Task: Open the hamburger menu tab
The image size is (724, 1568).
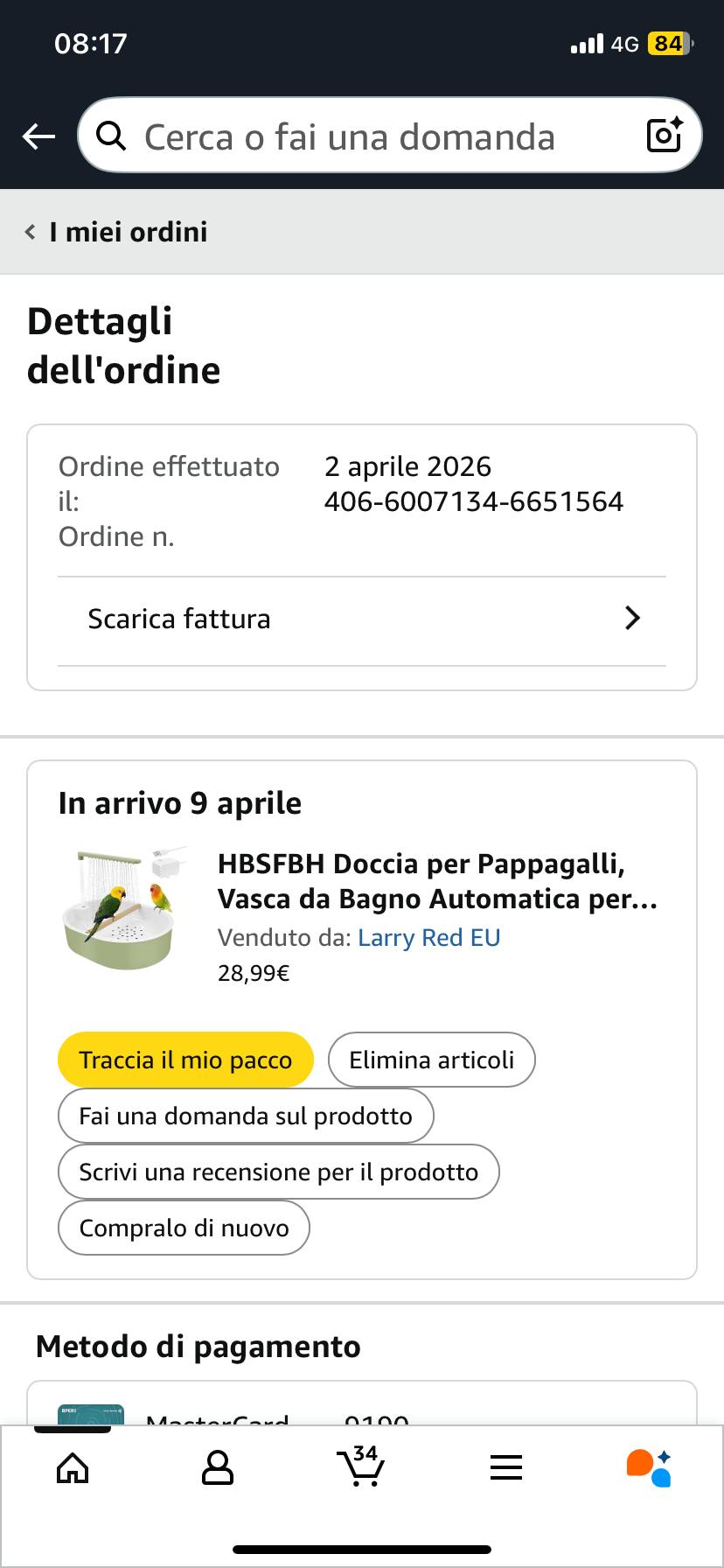Action: click(506, 1467)
